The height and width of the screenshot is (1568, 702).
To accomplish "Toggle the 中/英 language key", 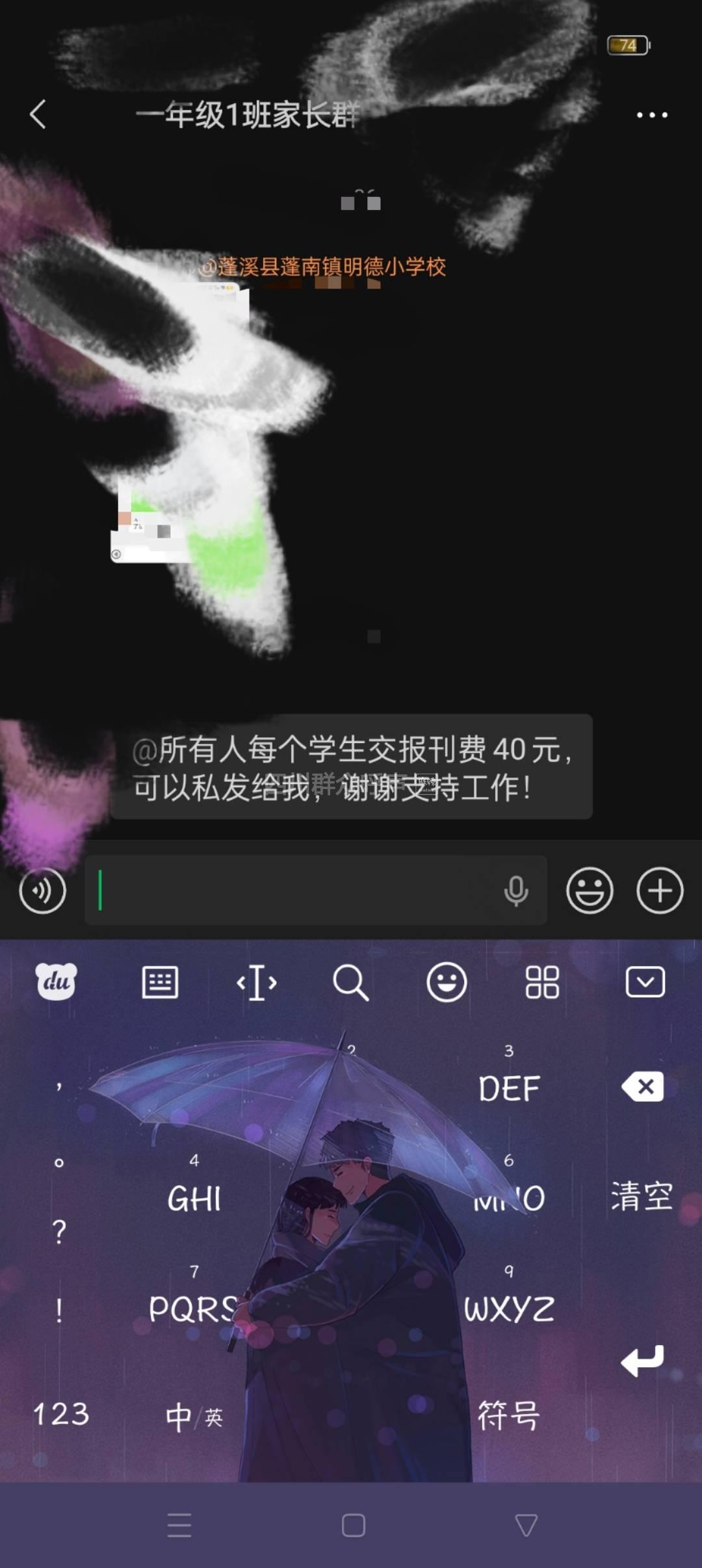I will [194, 1417].
